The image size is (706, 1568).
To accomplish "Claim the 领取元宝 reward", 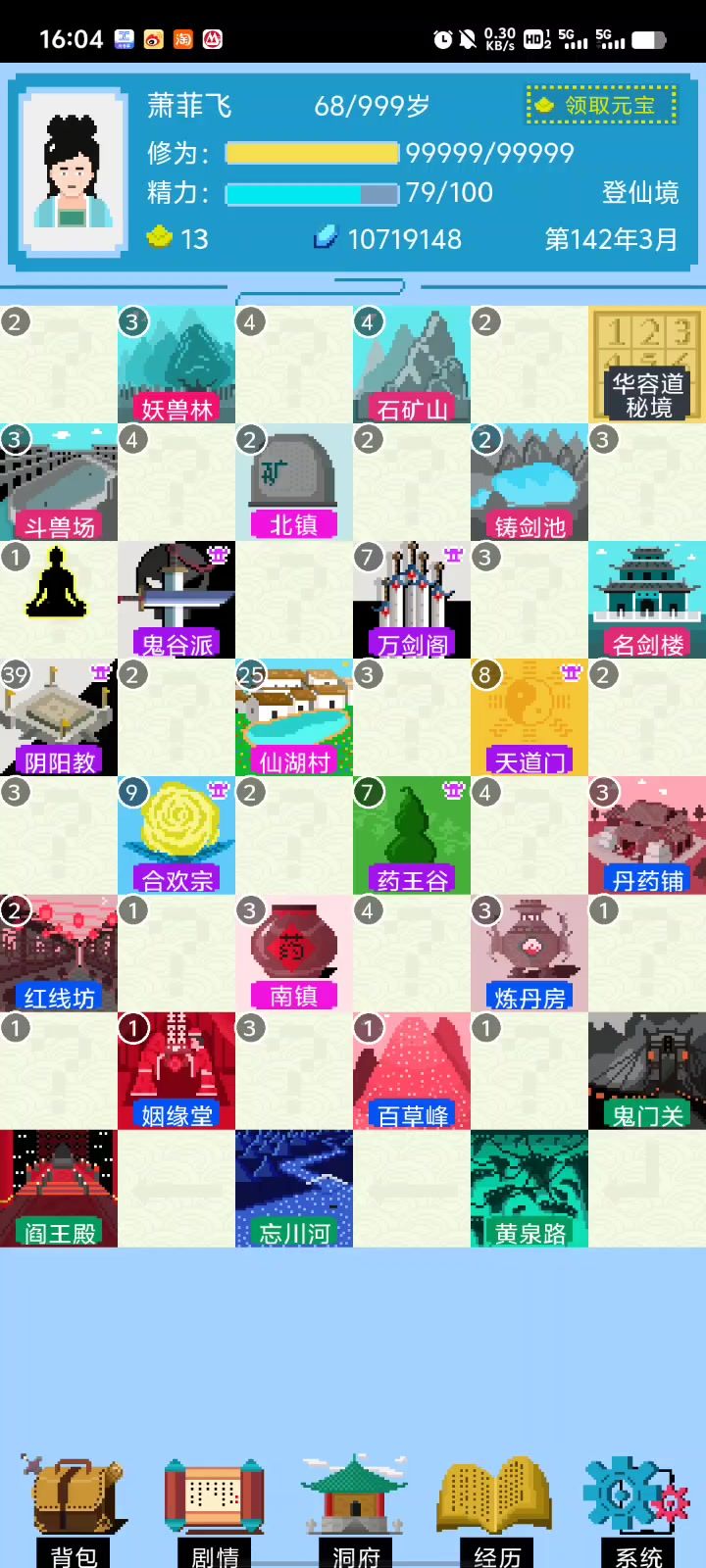I will pos(601,105).
